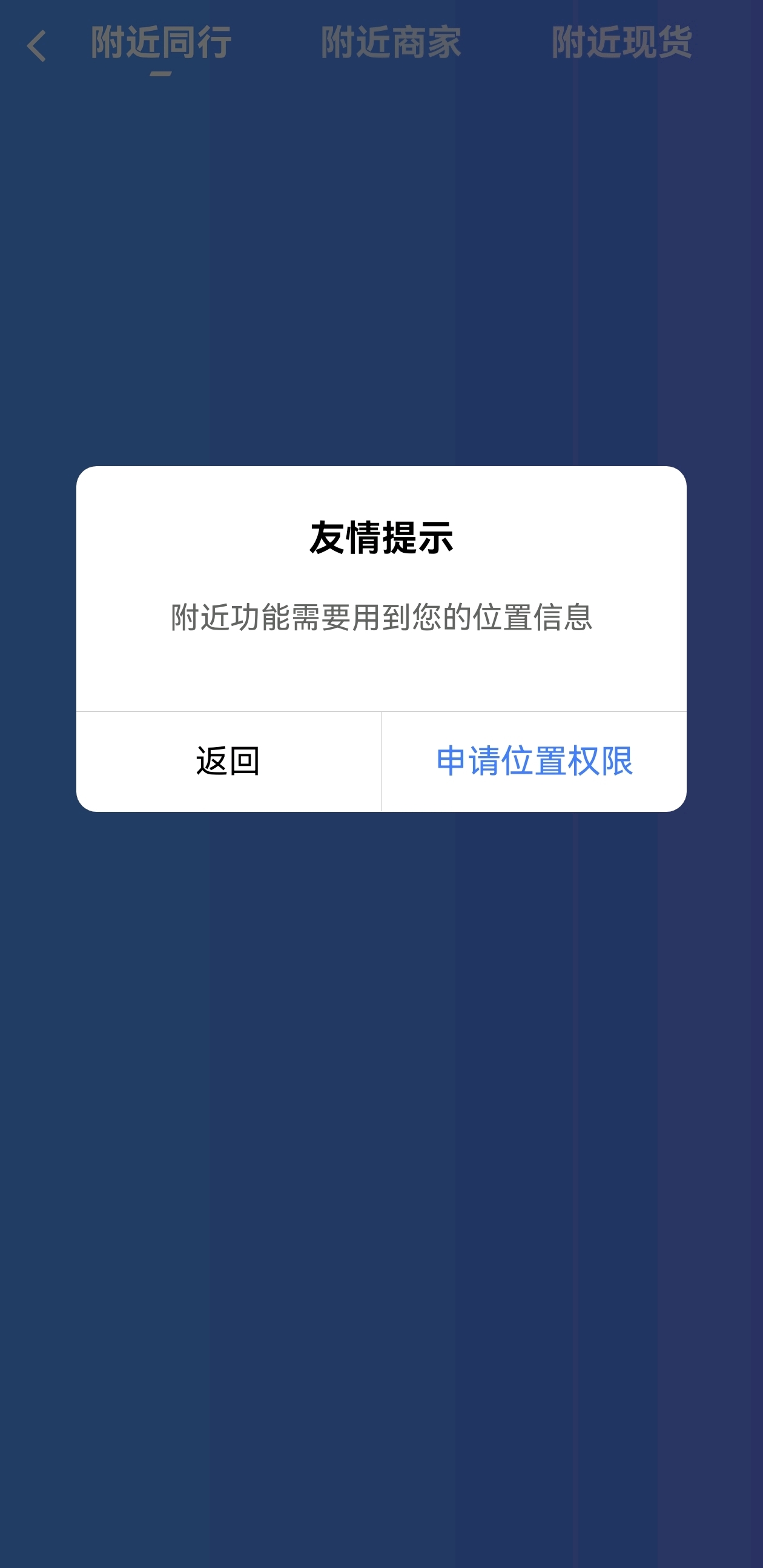Go back using the top-left arrow
This screenshot has height=1568, width=763.
36,46
